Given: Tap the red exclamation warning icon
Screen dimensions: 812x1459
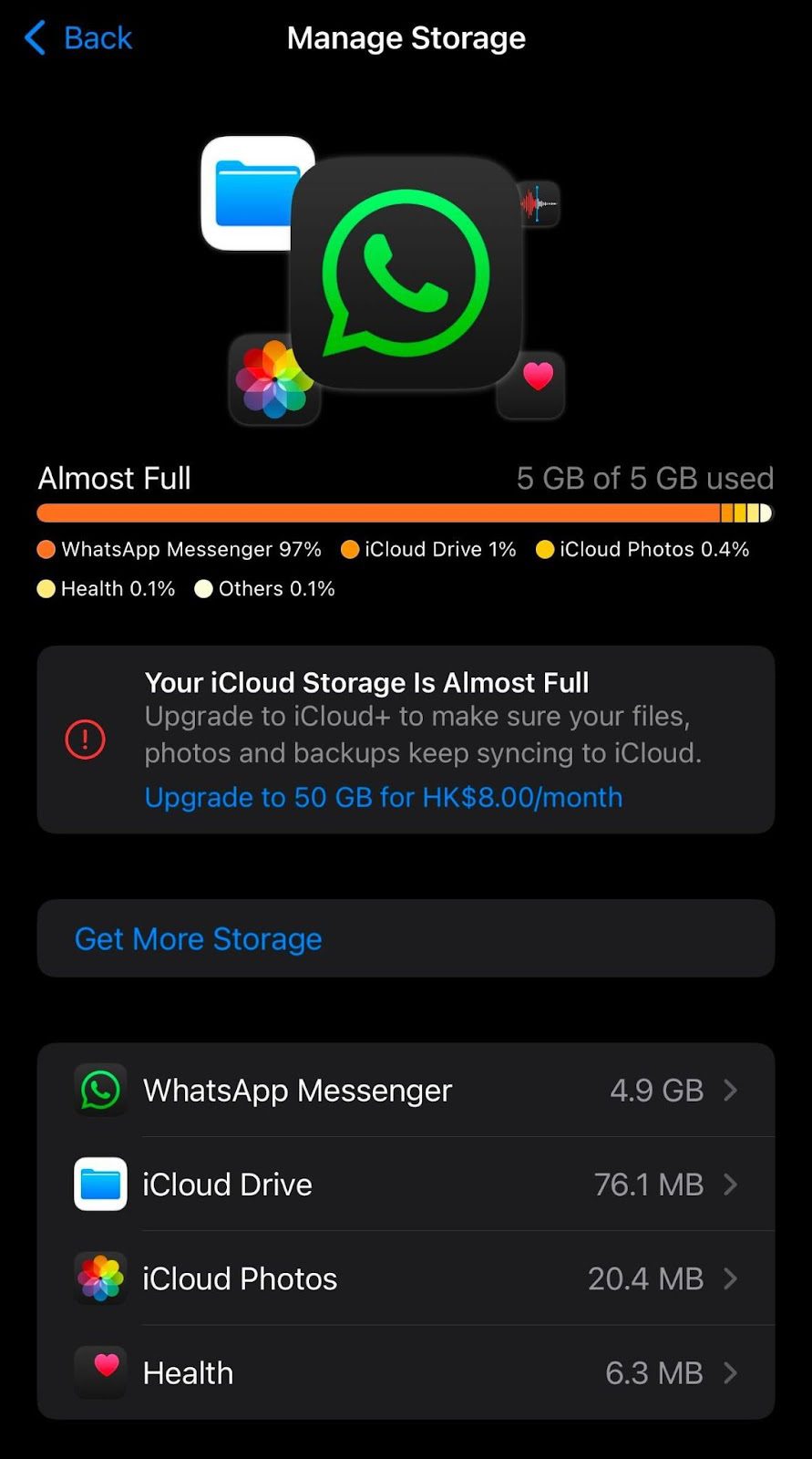Looking at the screenshot, I should (84, 740).
